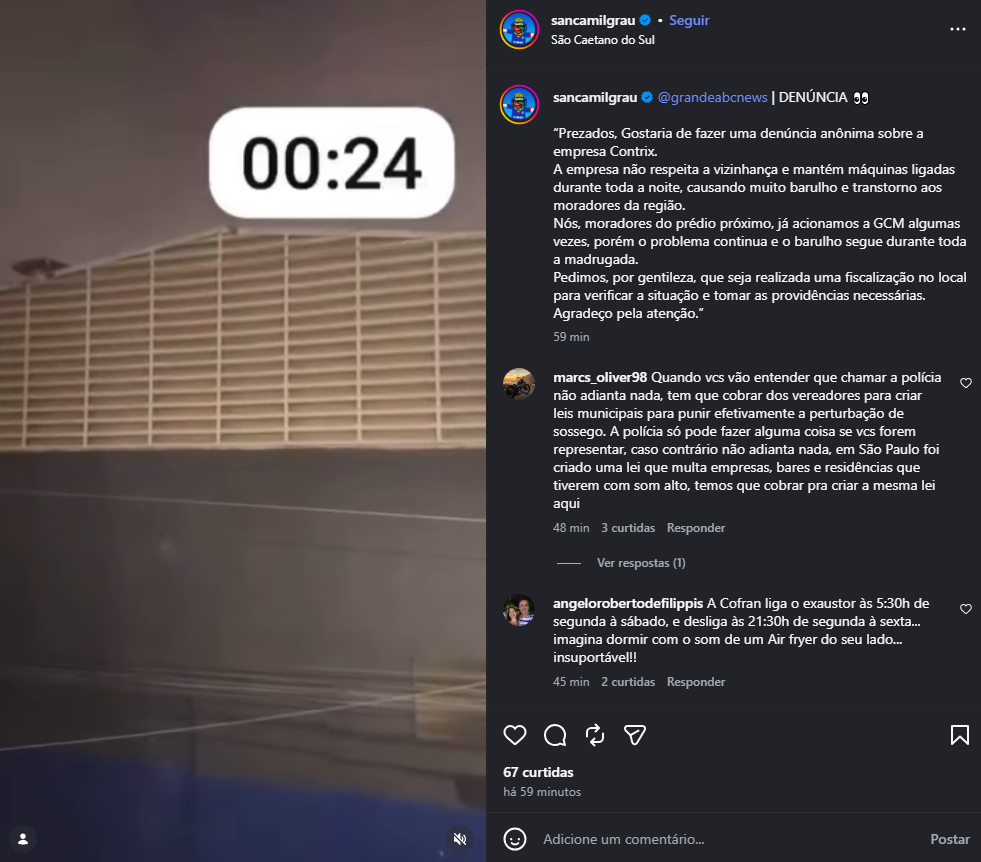The image size is (981, 862).
Task: Tap Postar to submit the comment
Action: pyautogui.click(x=950, y=839)
